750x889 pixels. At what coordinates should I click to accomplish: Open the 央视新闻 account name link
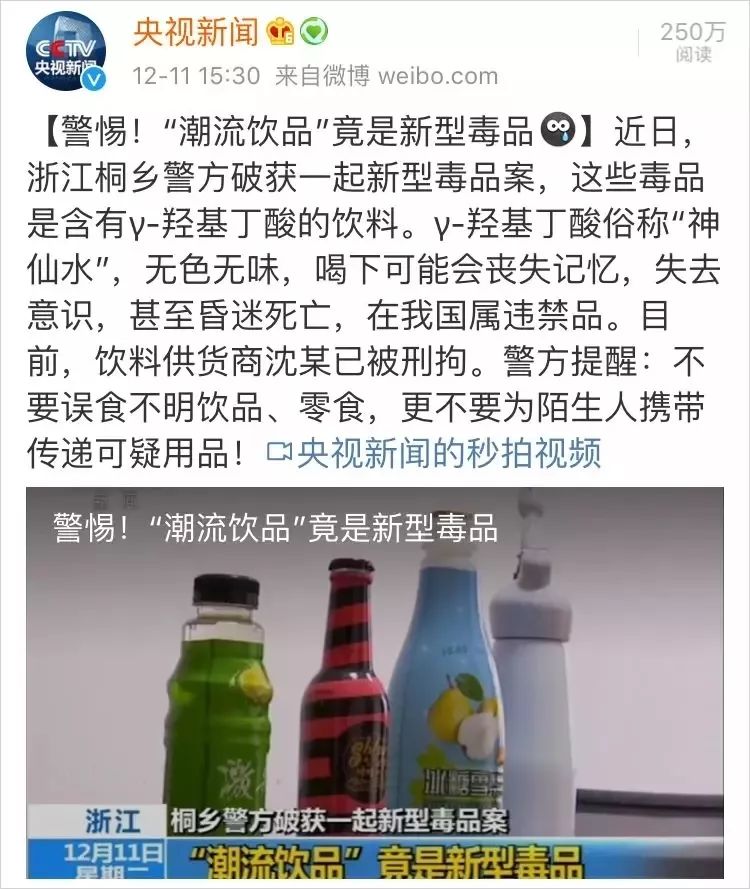pos(195,30)
